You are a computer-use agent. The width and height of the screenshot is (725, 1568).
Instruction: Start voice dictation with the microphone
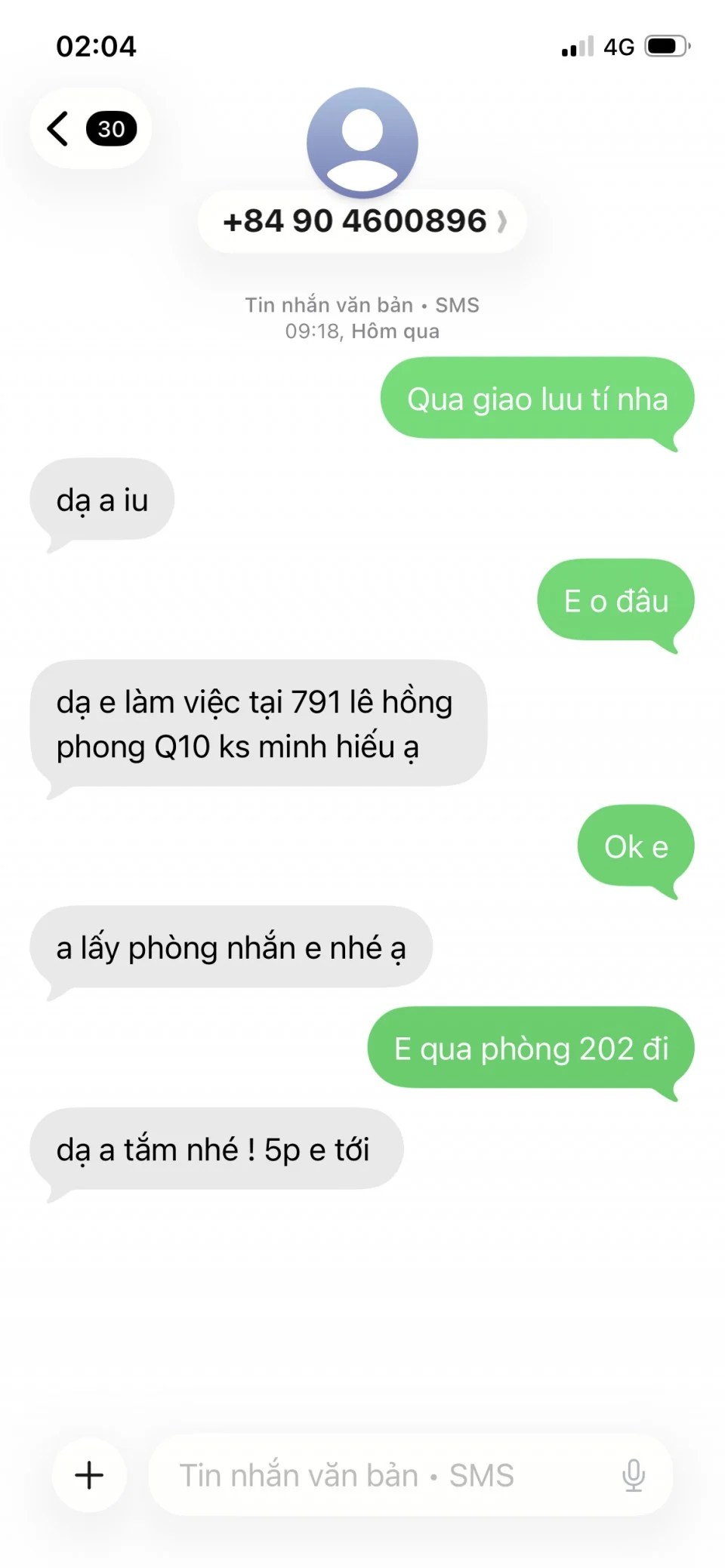(x=633, y=1474)
